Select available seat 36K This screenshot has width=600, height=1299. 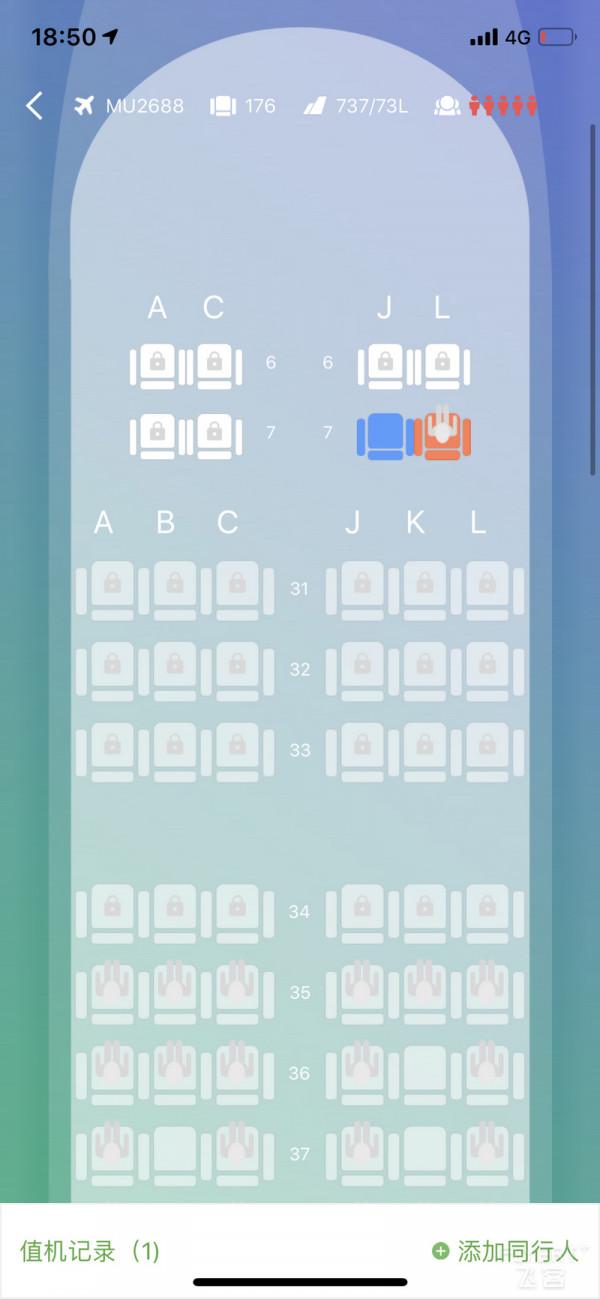[424, 1072]
